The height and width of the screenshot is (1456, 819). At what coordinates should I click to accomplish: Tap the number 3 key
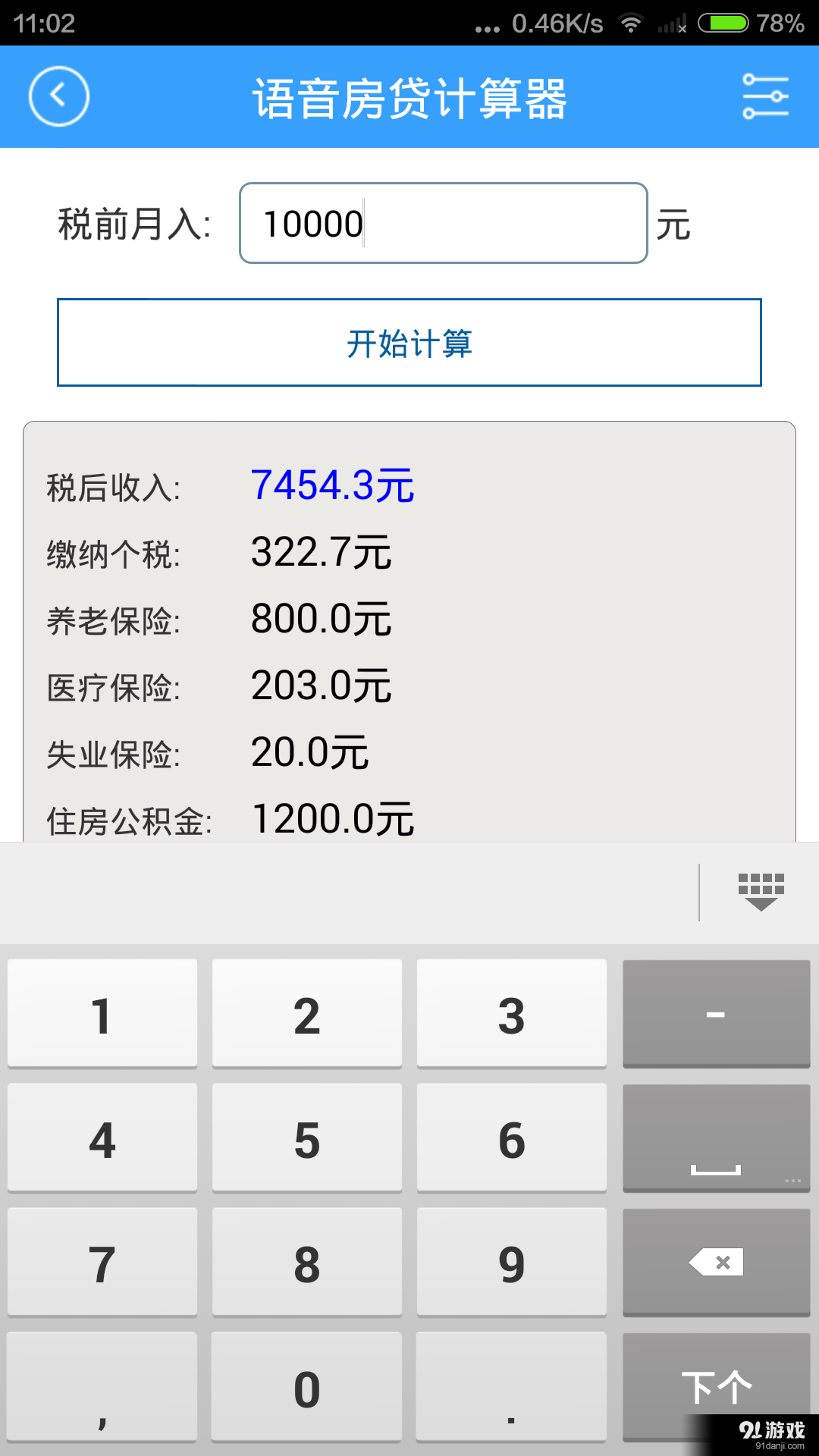tap(512, 1013)
